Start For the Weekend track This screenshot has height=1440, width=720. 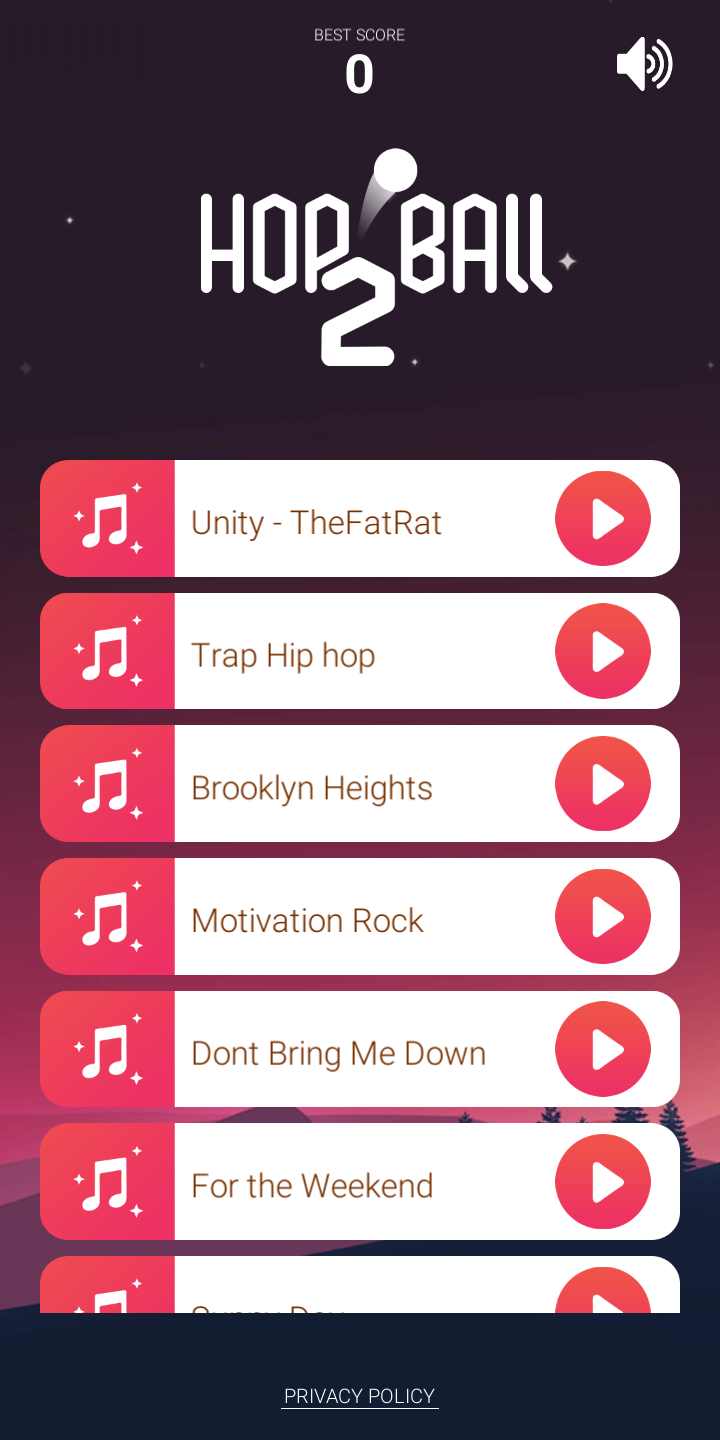click(x=603, y=1182)
